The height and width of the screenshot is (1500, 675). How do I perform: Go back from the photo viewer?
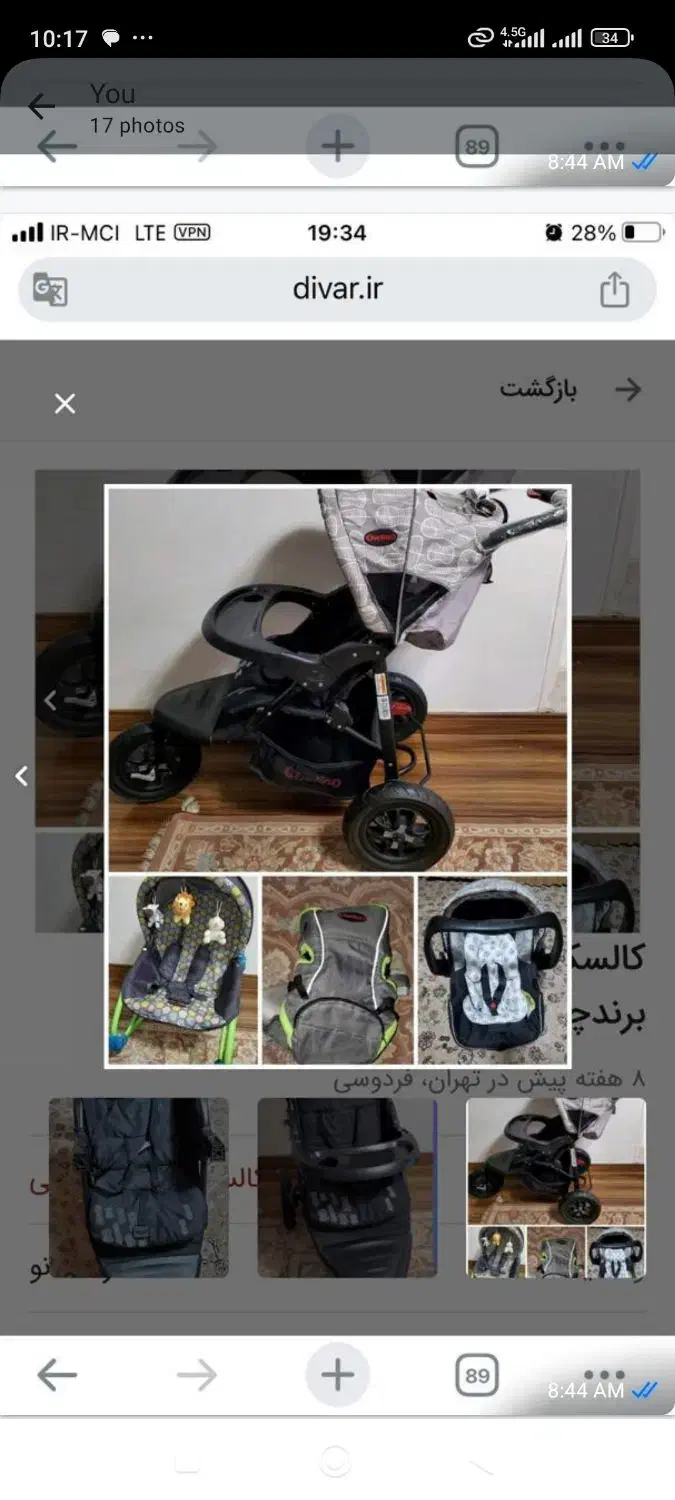[41, 106]
